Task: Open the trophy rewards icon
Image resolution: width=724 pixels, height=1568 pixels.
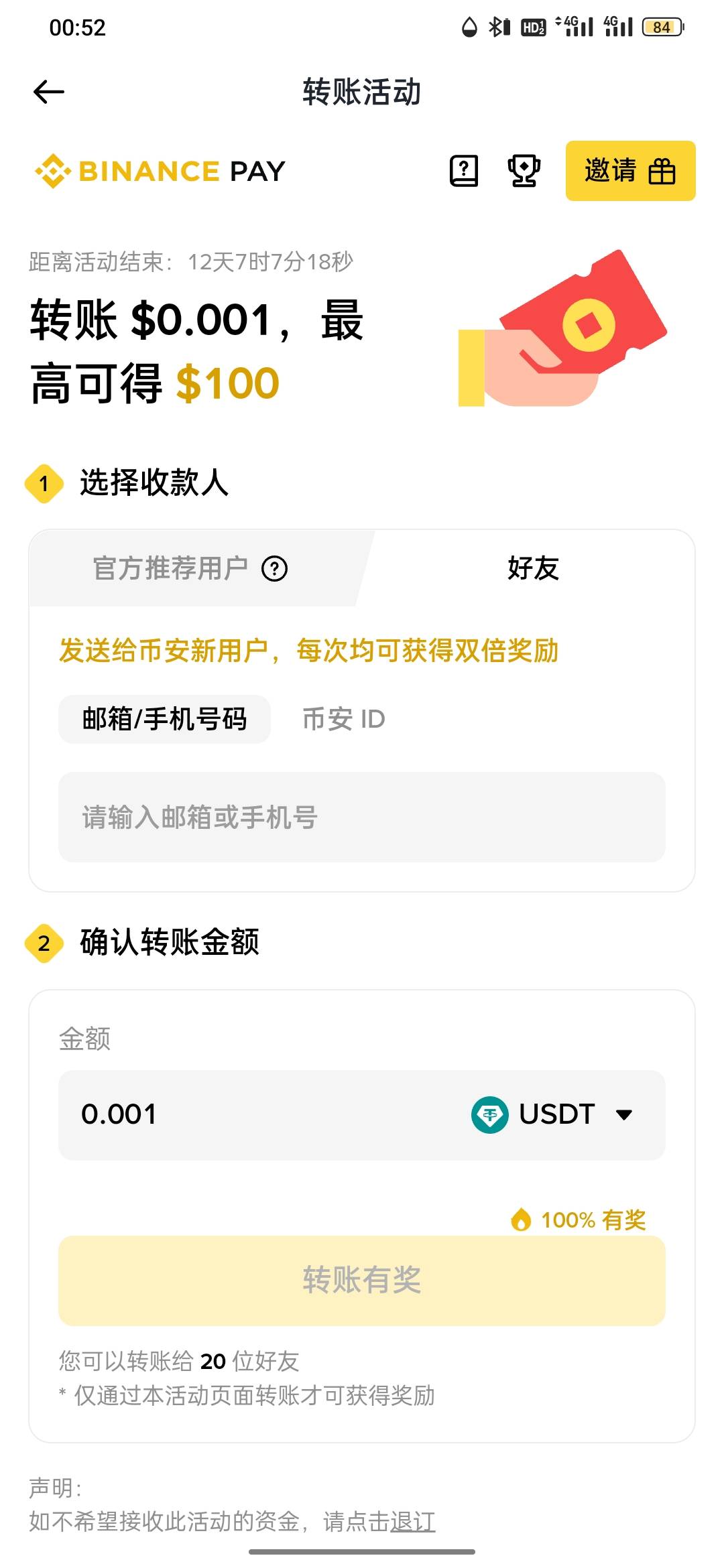Action: [524, 171]
